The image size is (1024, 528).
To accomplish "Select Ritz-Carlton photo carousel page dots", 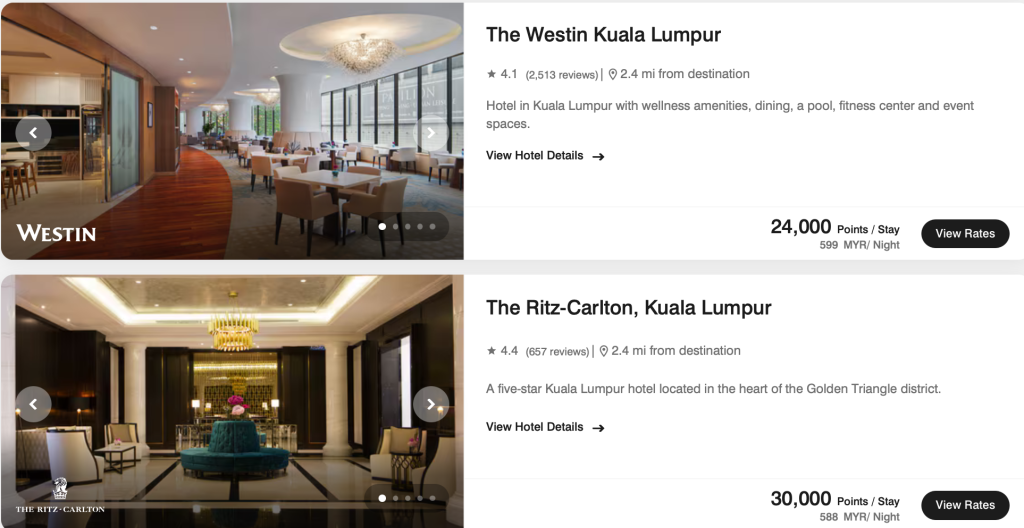I will (x=407, y=497).
